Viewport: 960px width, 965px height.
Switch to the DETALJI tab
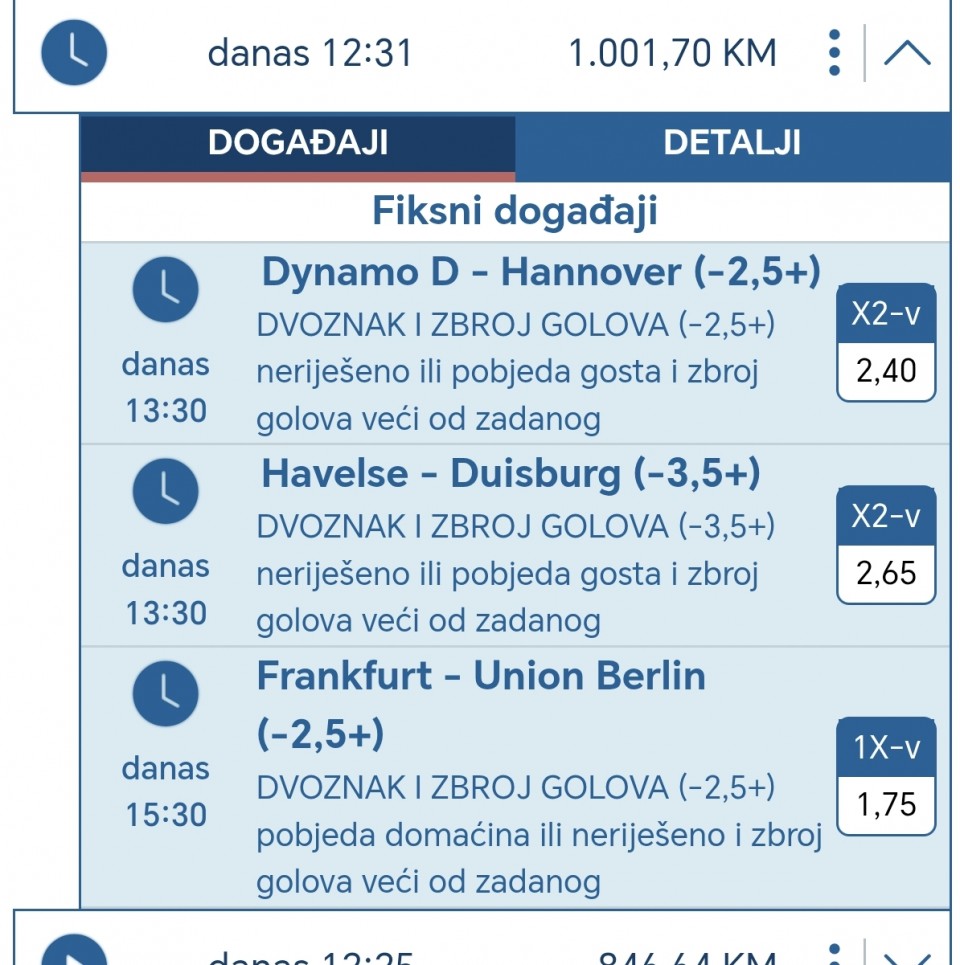point(732,143)
